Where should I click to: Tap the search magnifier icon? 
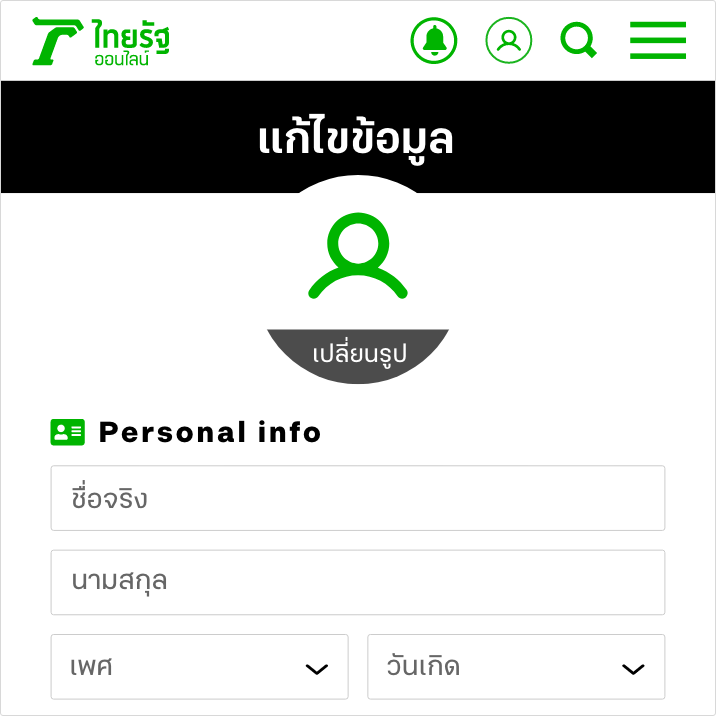click(x=579, y=41)
